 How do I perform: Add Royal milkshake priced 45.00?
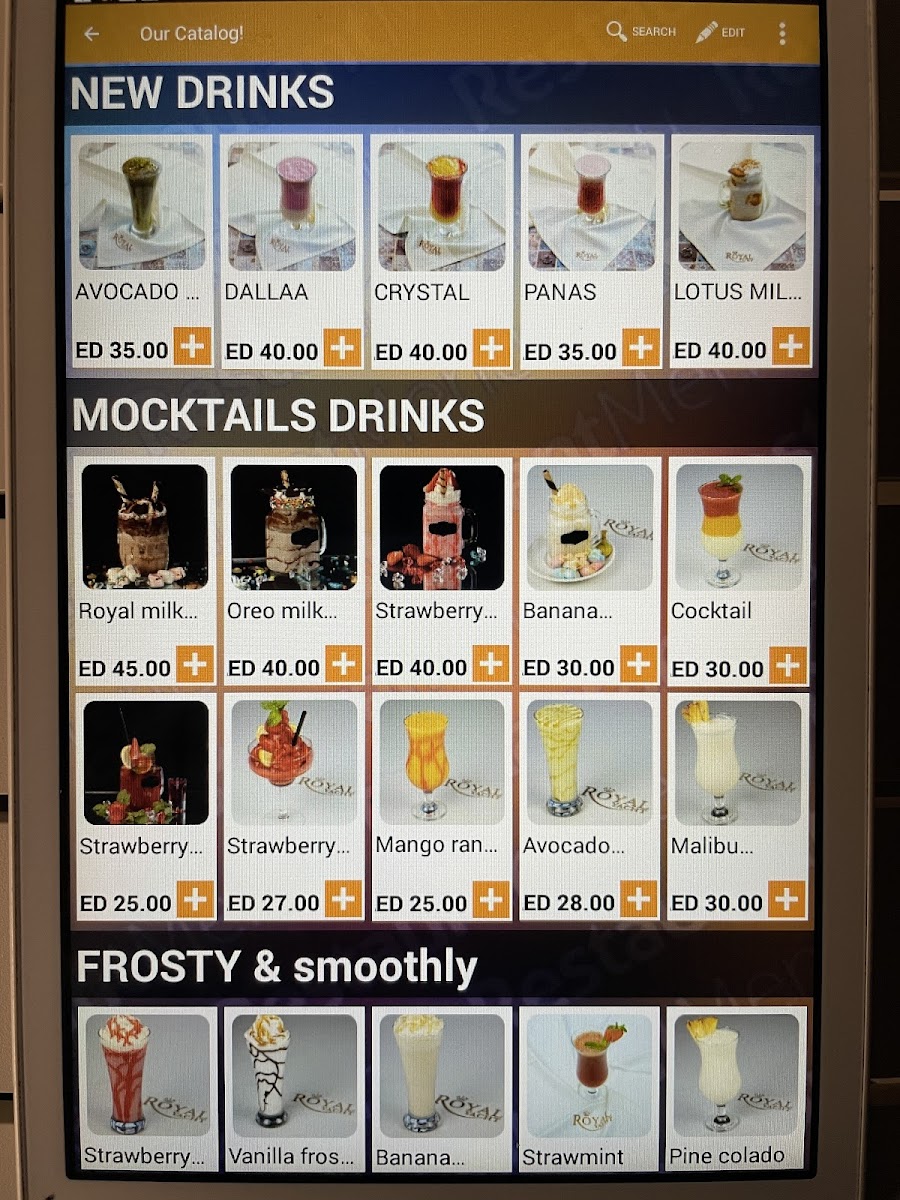[195, 665]
